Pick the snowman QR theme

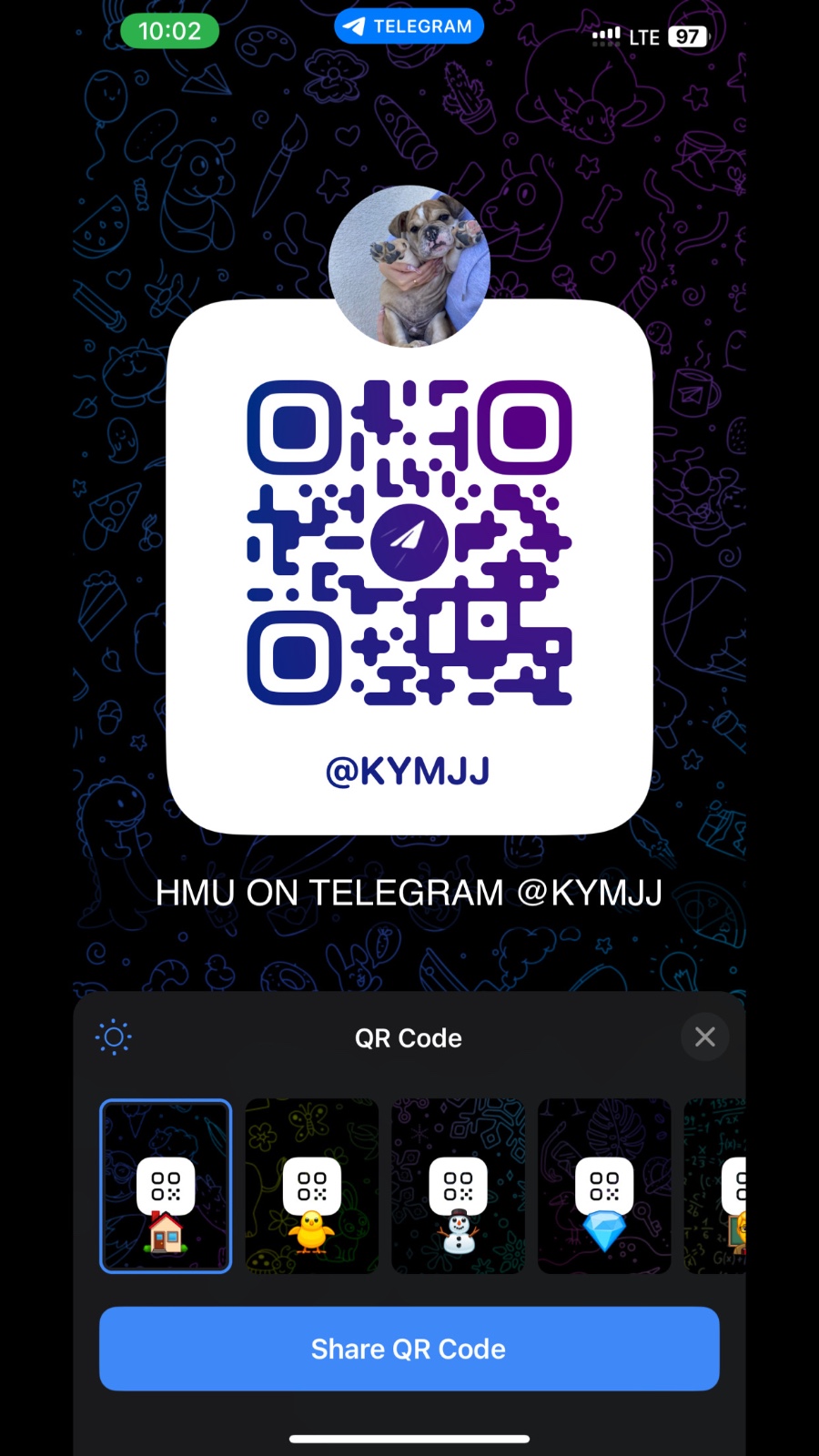tap(459, 1186)
